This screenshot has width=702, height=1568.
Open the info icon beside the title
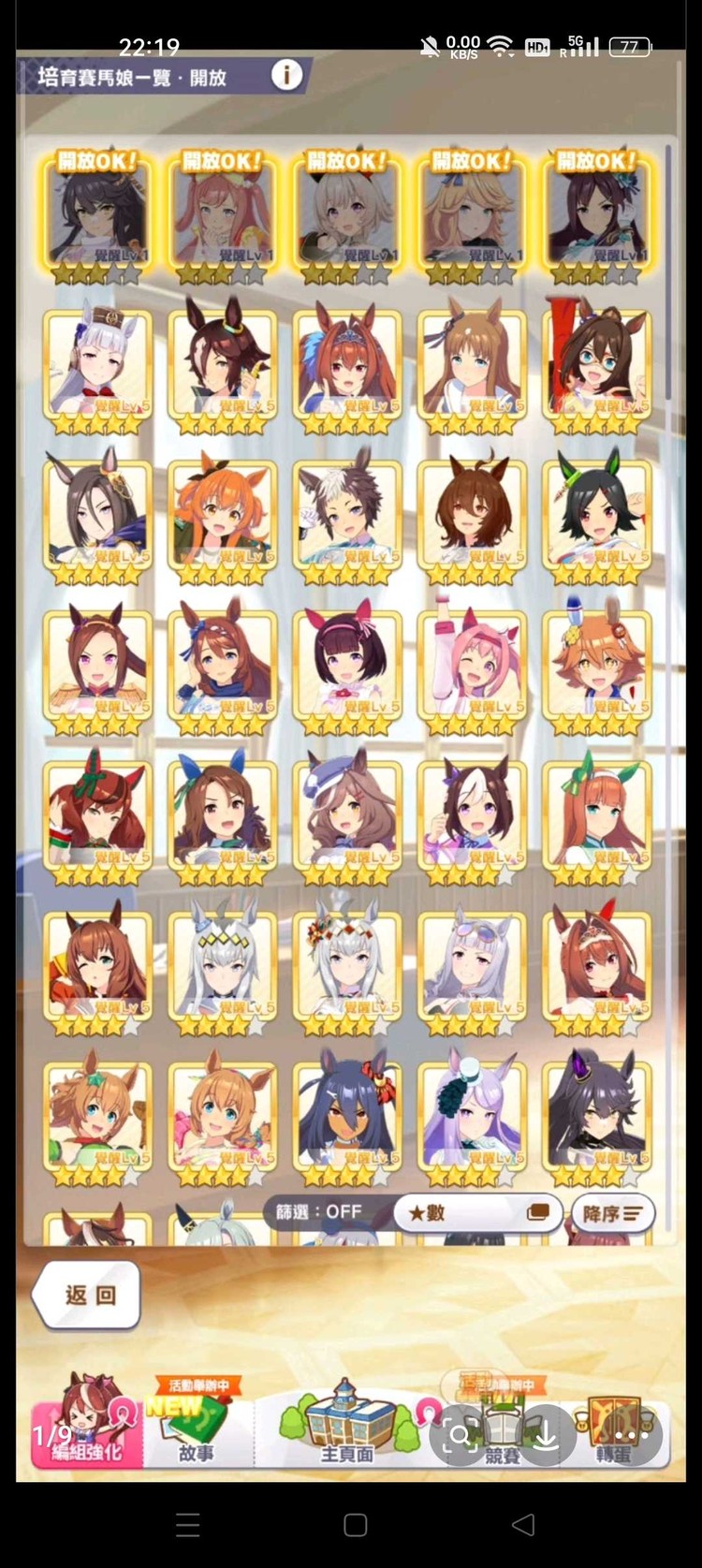click(x=286, y=75)
